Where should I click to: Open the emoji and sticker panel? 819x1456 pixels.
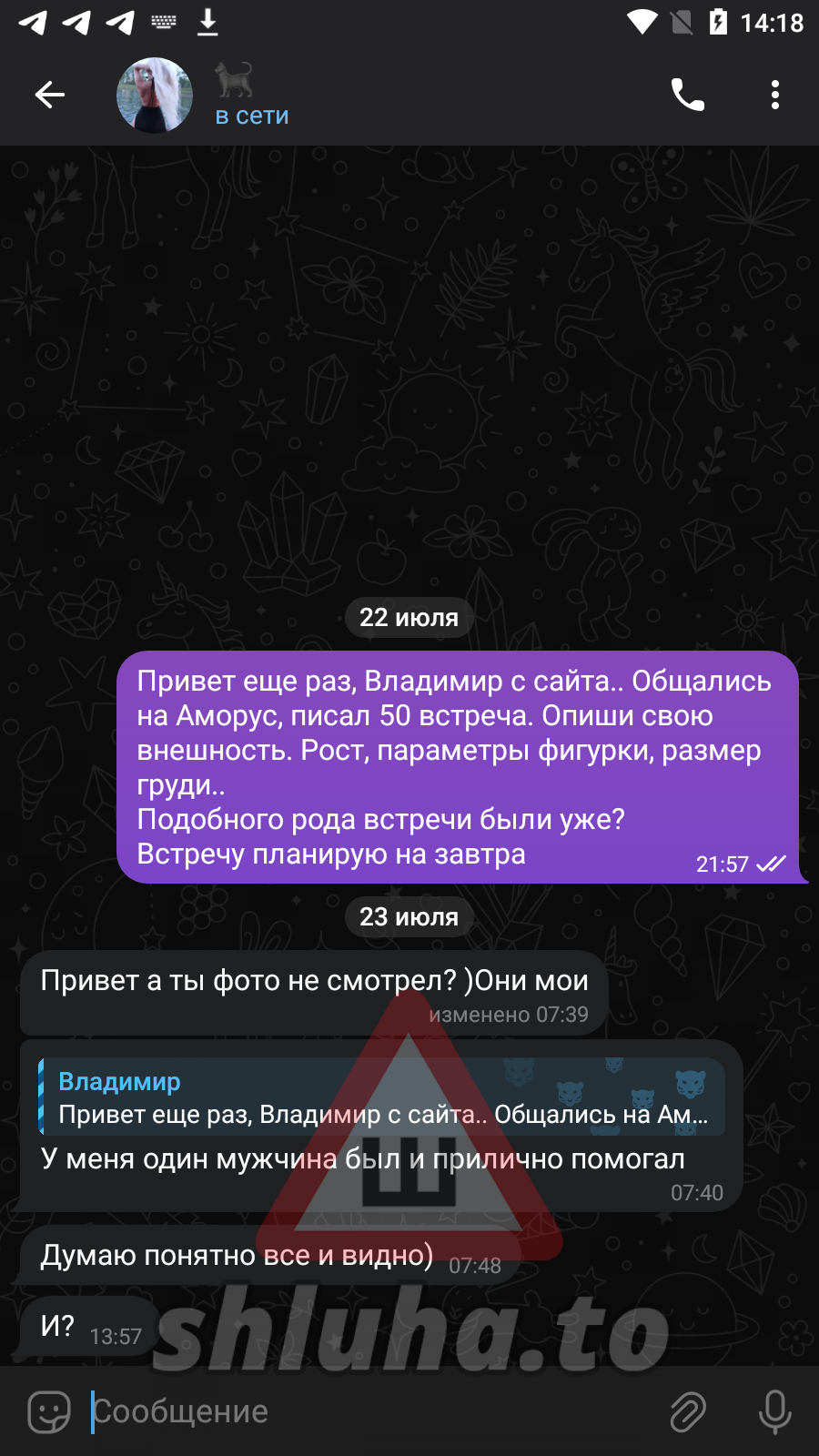(x=49, y=1411)
